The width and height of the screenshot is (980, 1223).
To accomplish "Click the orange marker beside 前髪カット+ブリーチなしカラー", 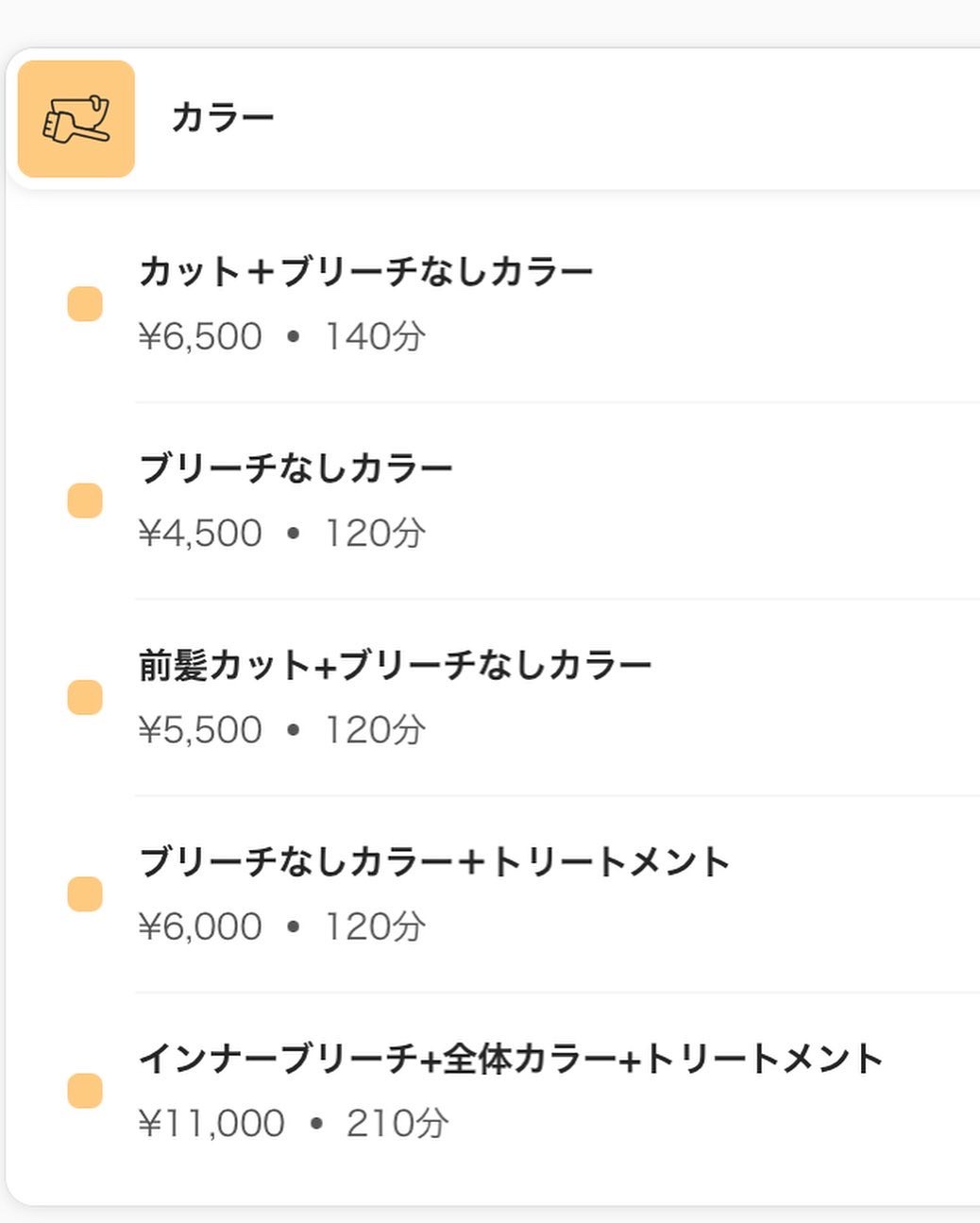I will coord(86,698).
